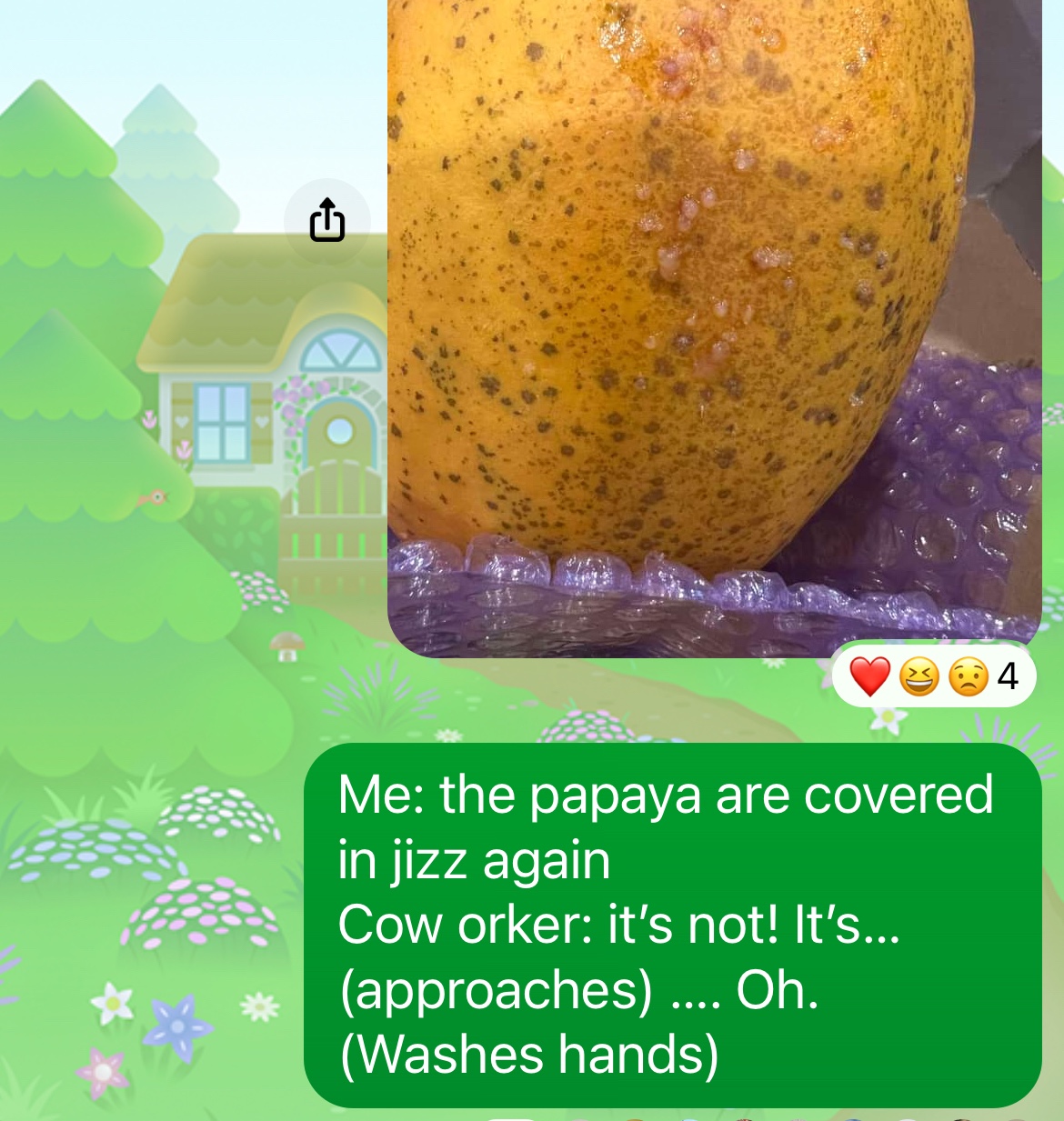View the emoji reactions on the photo
Viewport: 1064px width, 1121px height.
click(x=934, y=676)
